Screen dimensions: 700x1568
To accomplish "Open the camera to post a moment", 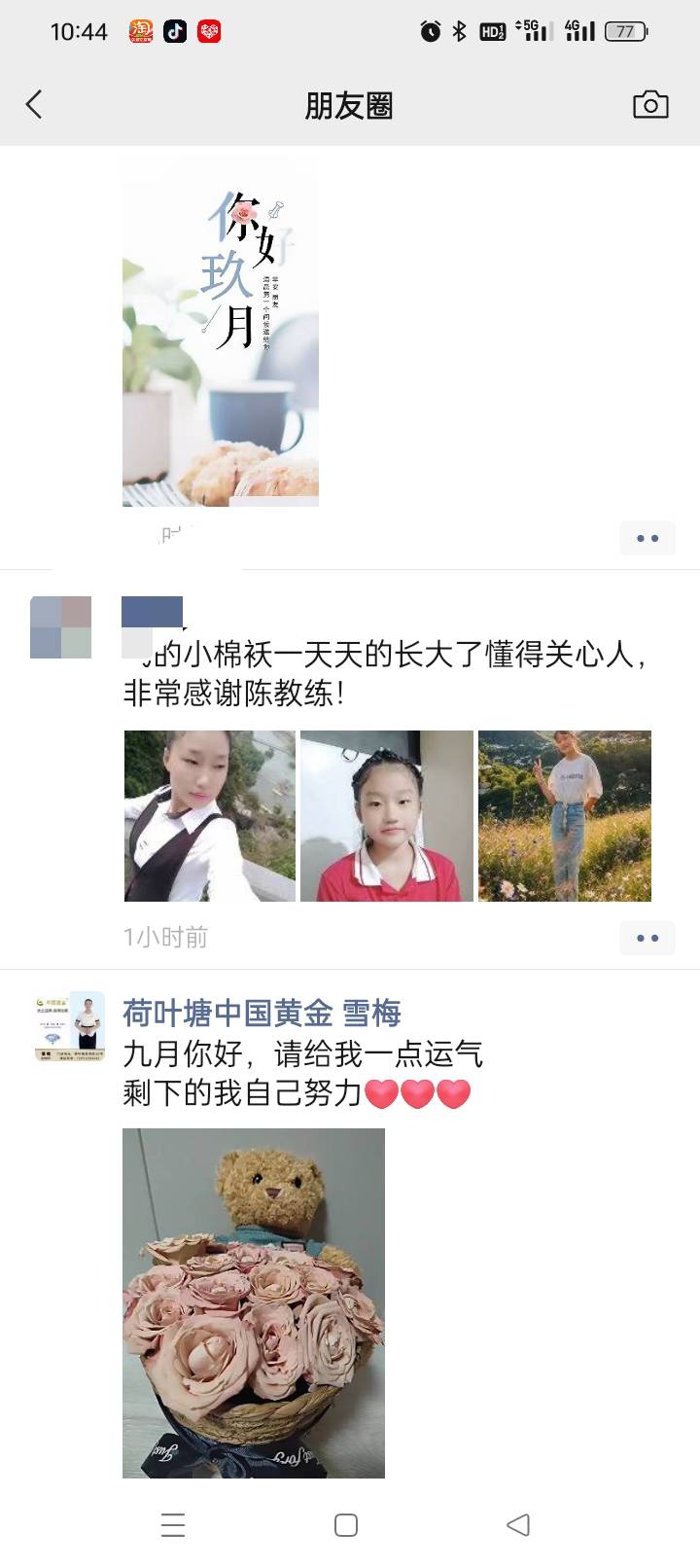I will 650,104.
